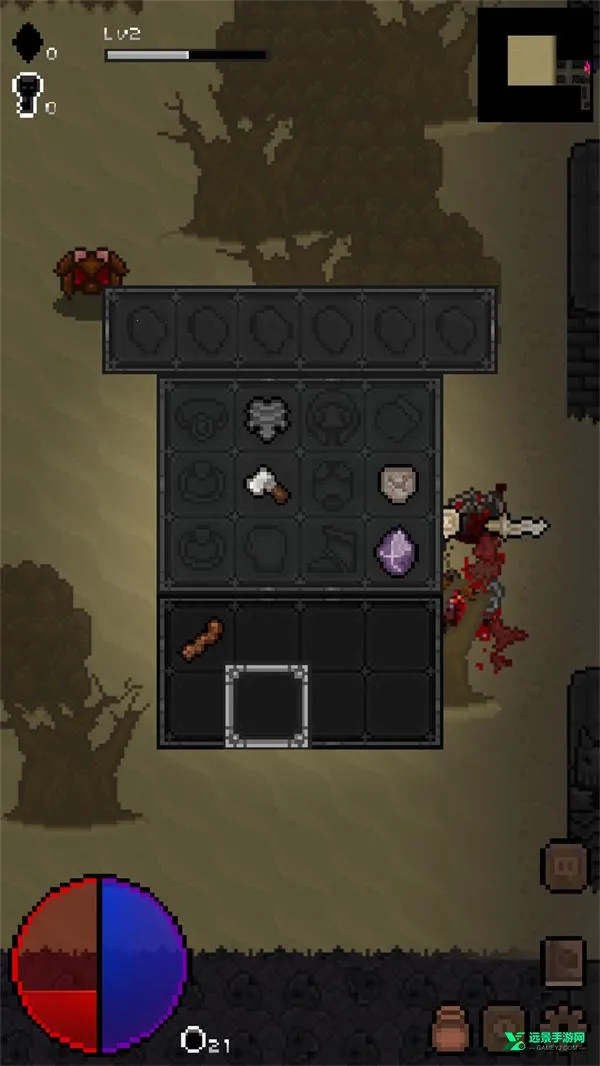Select the chest armor in the inventory
This screenshot has height=1066, width=600.
(267, 417)
